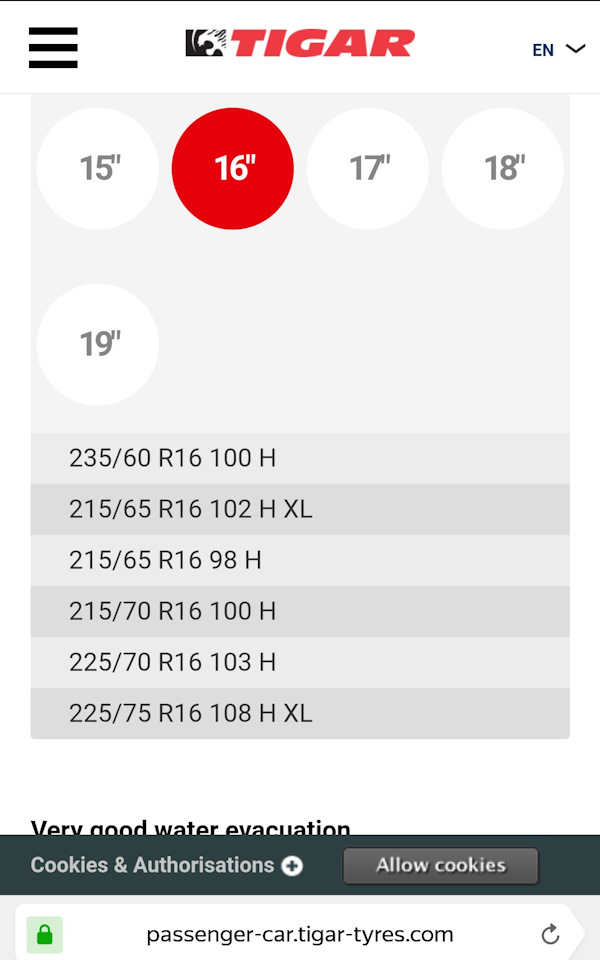600x960 pixels.
Task: Select the 15" rim size
Action: click(98, 168)
